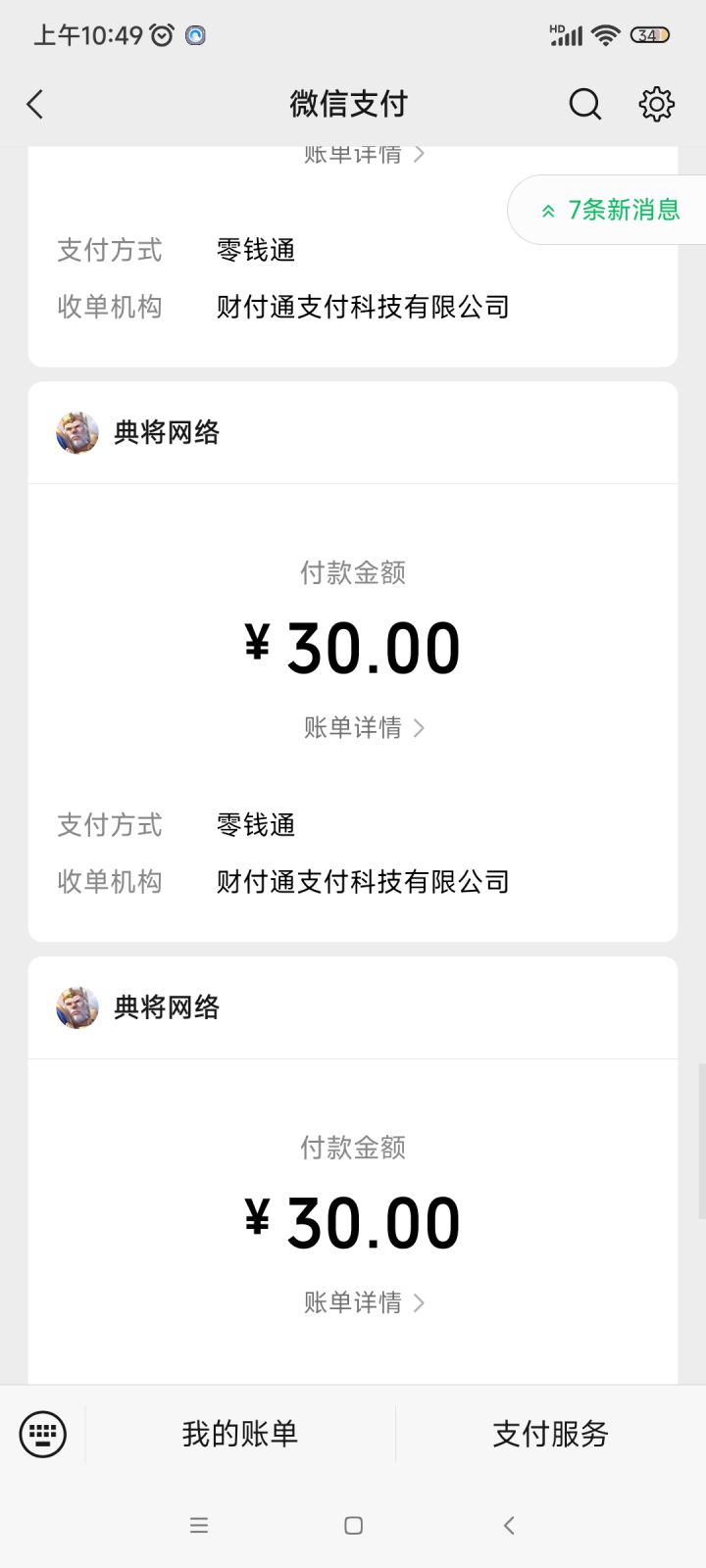The image size is (706, 1568).
Task: Select the first 典将网络 merchant avatar
Action: [76, 431]
